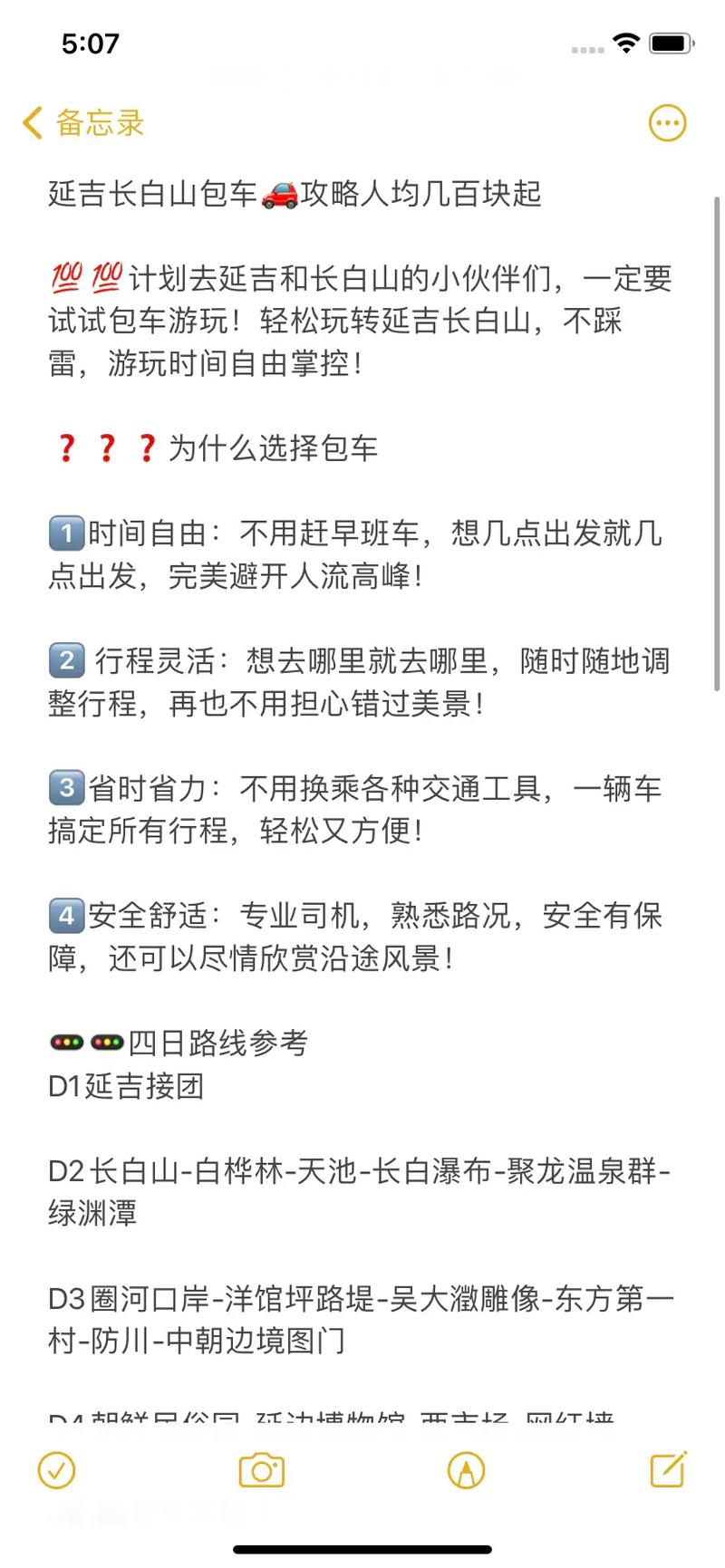Tap the more options ellipsis circle
The width and height of the screenshot is (725, 1568).
coord(668,122)
